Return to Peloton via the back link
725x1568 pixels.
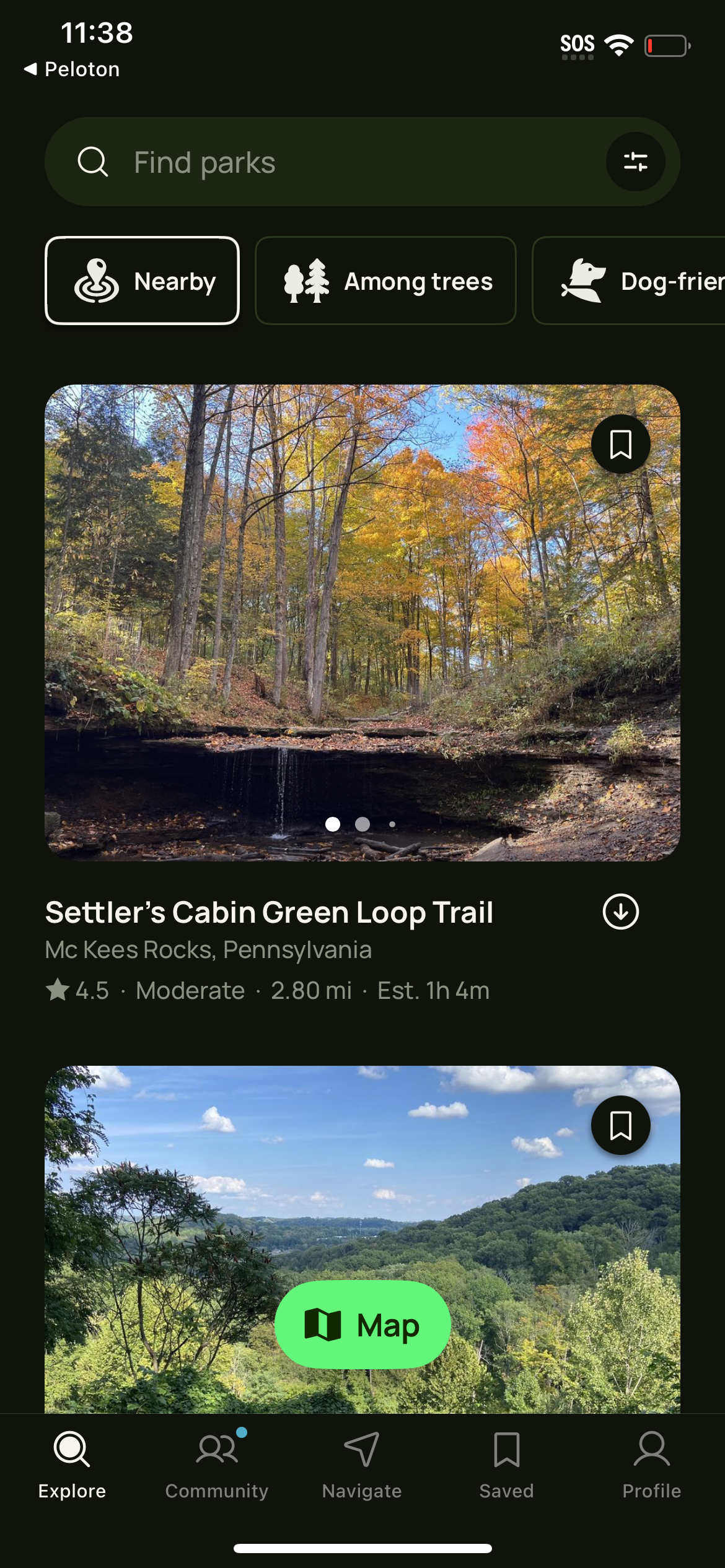(72, 69)
